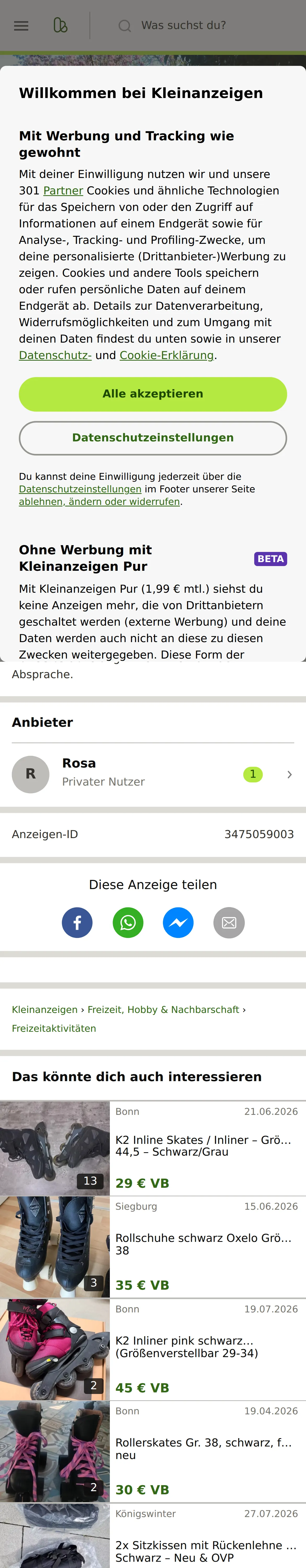This screenshot has height=1568, width=306.
Task: Open the Partner link
Action: point(63,191)
